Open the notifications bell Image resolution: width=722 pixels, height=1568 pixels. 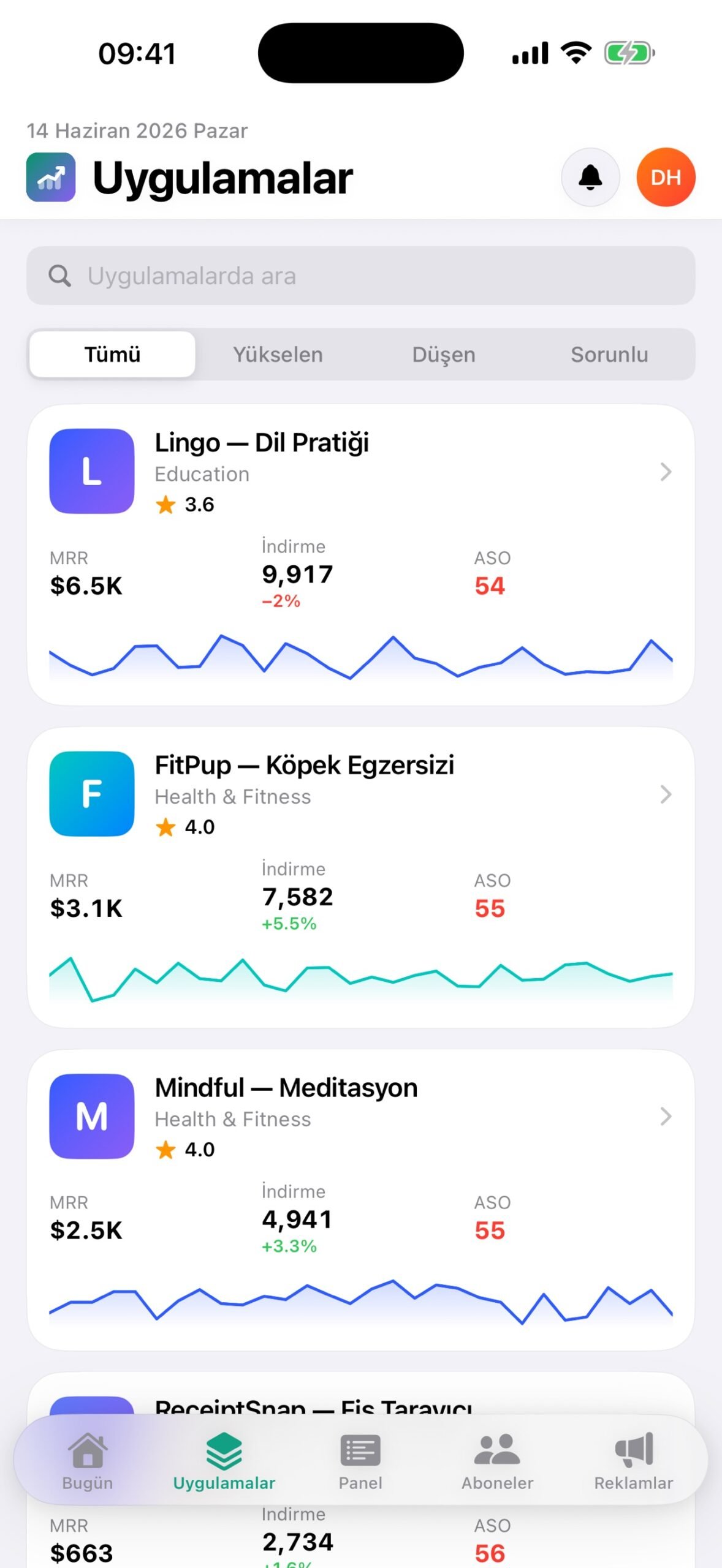[590, 178]
